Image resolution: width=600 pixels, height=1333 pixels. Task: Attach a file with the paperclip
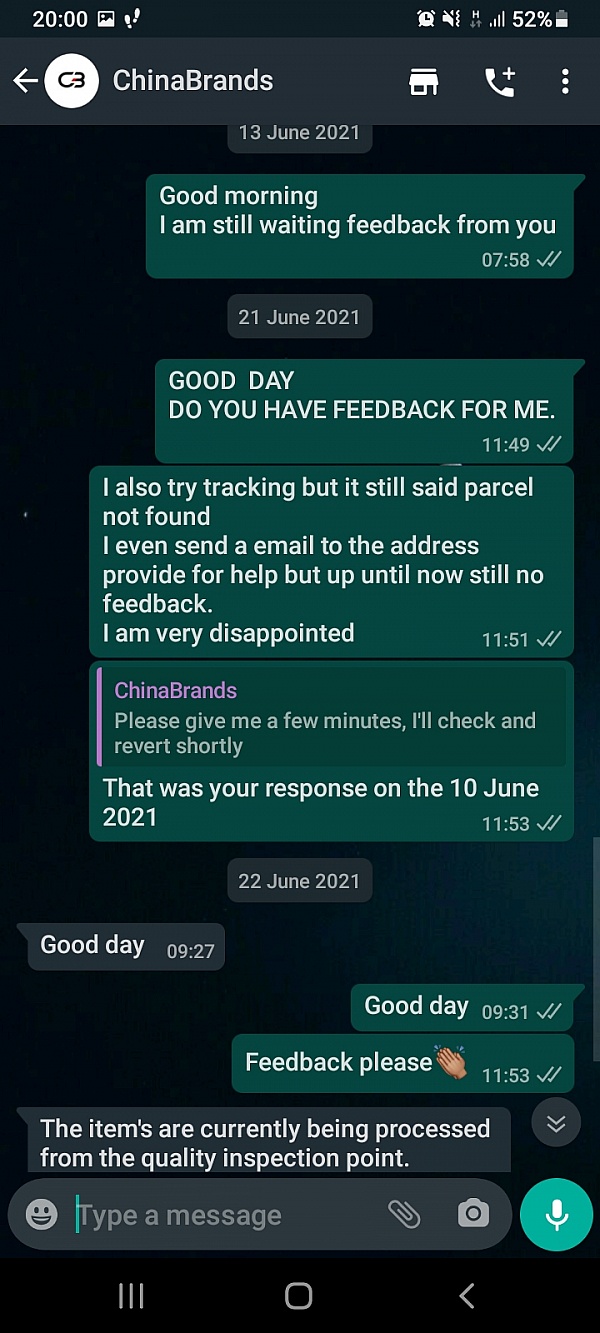[x=404, y=1214]
